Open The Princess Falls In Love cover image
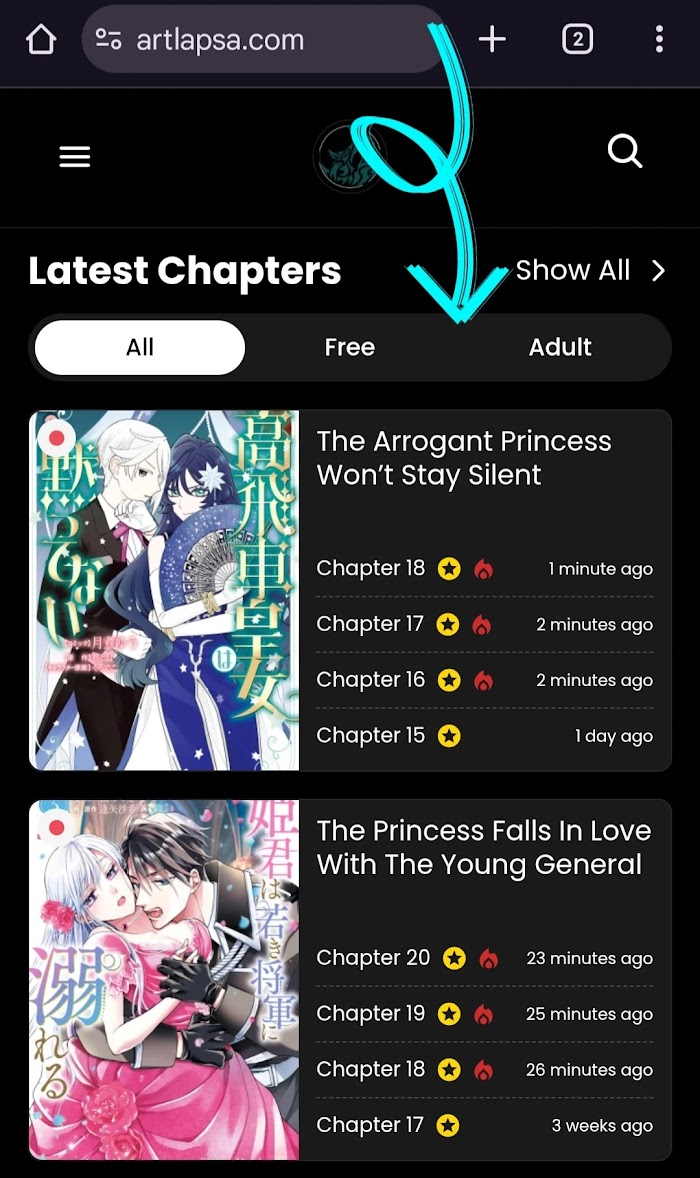This screenshot has height=1178, width=700. [165, 979]
